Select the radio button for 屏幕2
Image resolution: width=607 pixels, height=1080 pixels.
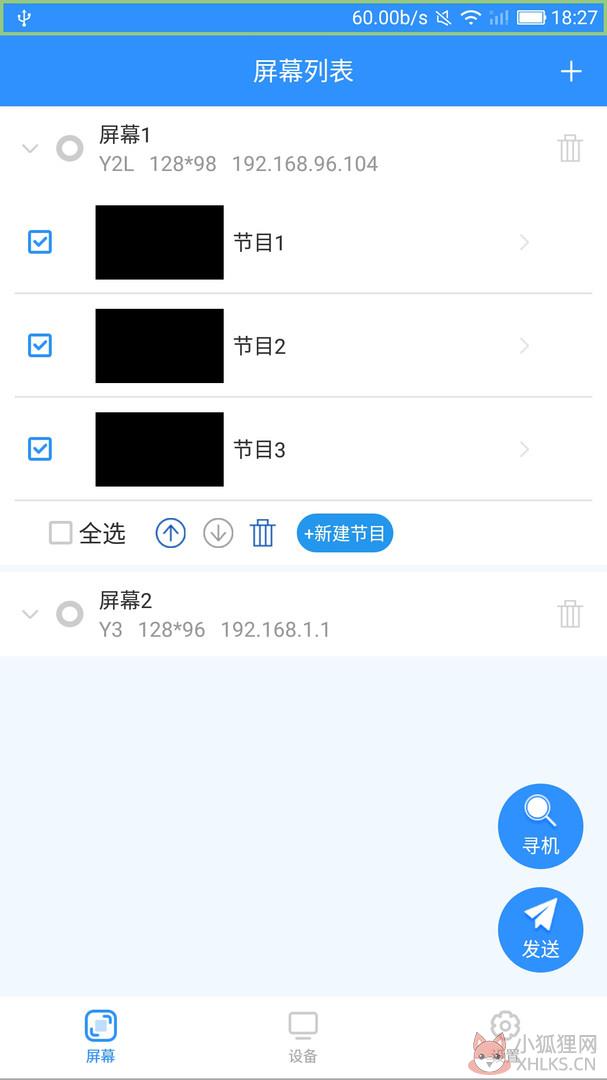pos(70,614)
